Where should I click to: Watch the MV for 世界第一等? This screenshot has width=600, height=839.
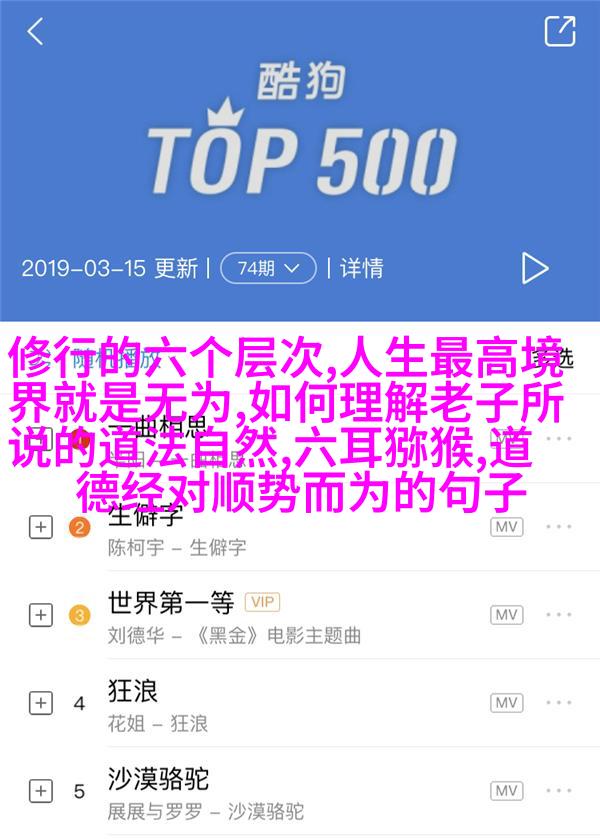point(507,614)
